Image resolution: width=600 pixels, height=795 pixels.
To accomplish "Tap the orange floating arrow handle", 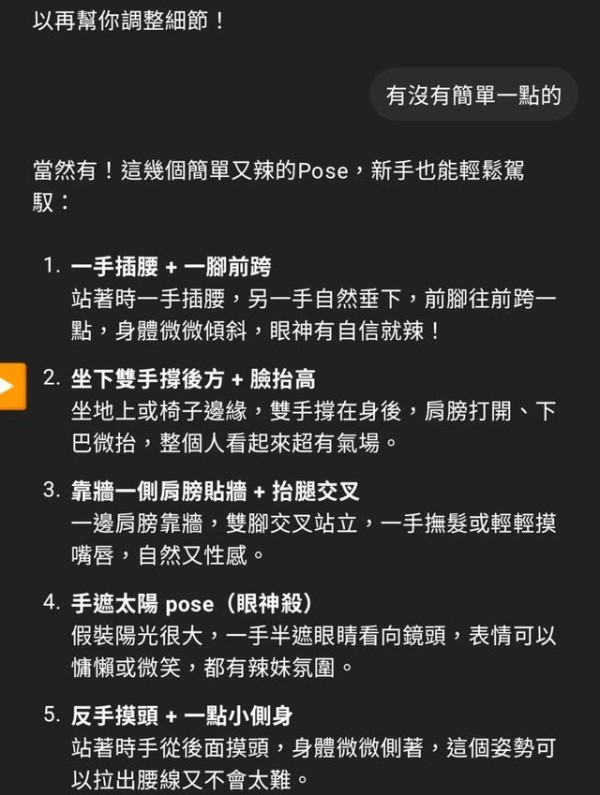I will (x=10, y=383).
